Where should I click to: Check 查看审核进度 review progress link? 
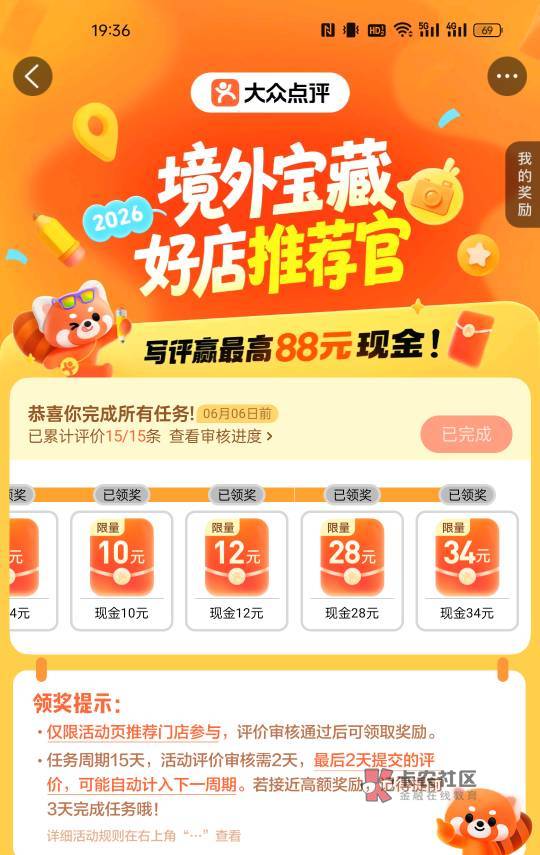[x=221, y=437]
